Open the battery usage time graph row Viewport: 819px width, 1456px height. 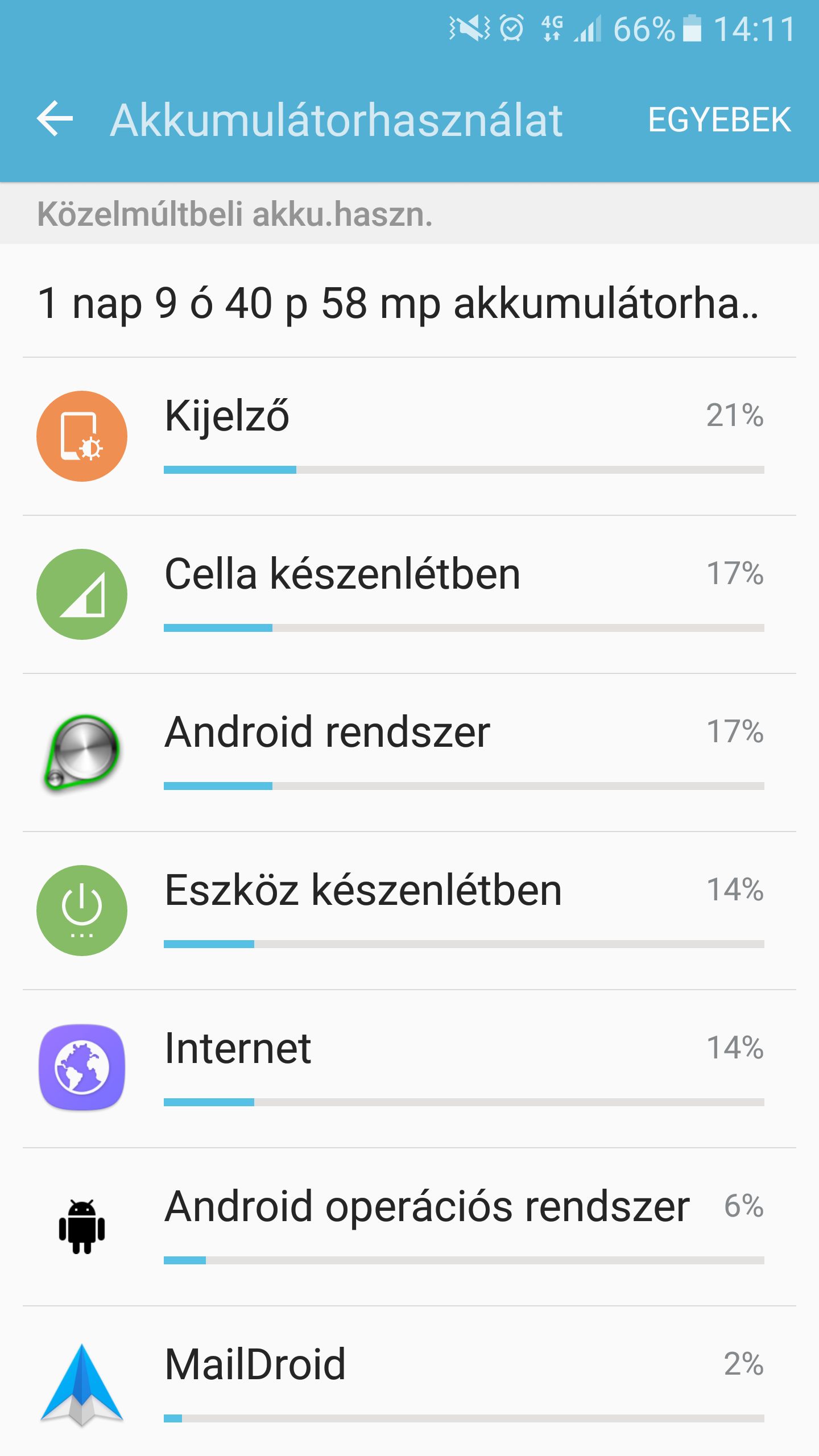pos(398,303)
